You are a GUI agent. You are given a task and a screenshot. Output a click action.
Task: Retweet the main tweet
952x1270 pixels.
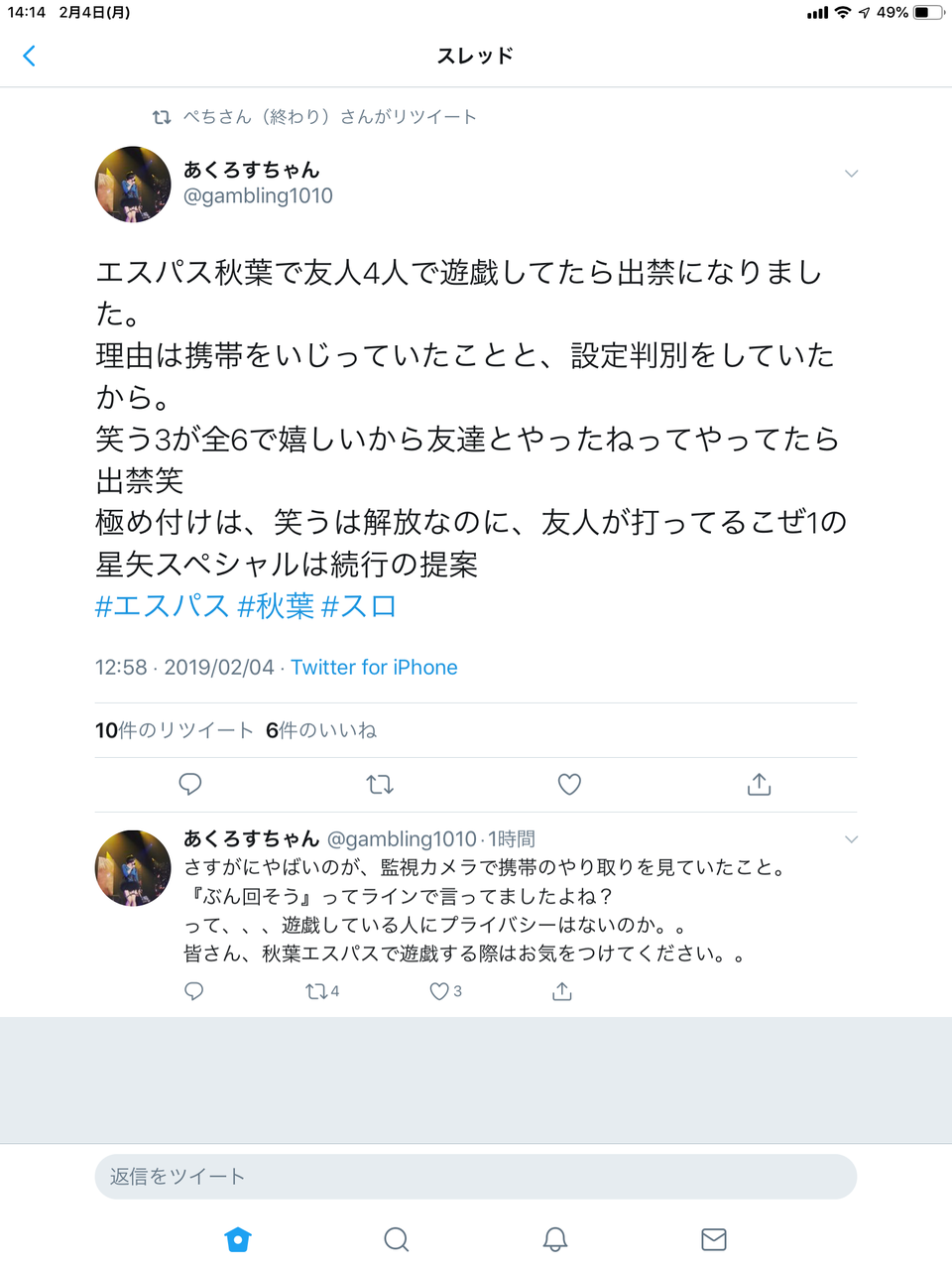point(380,785)
